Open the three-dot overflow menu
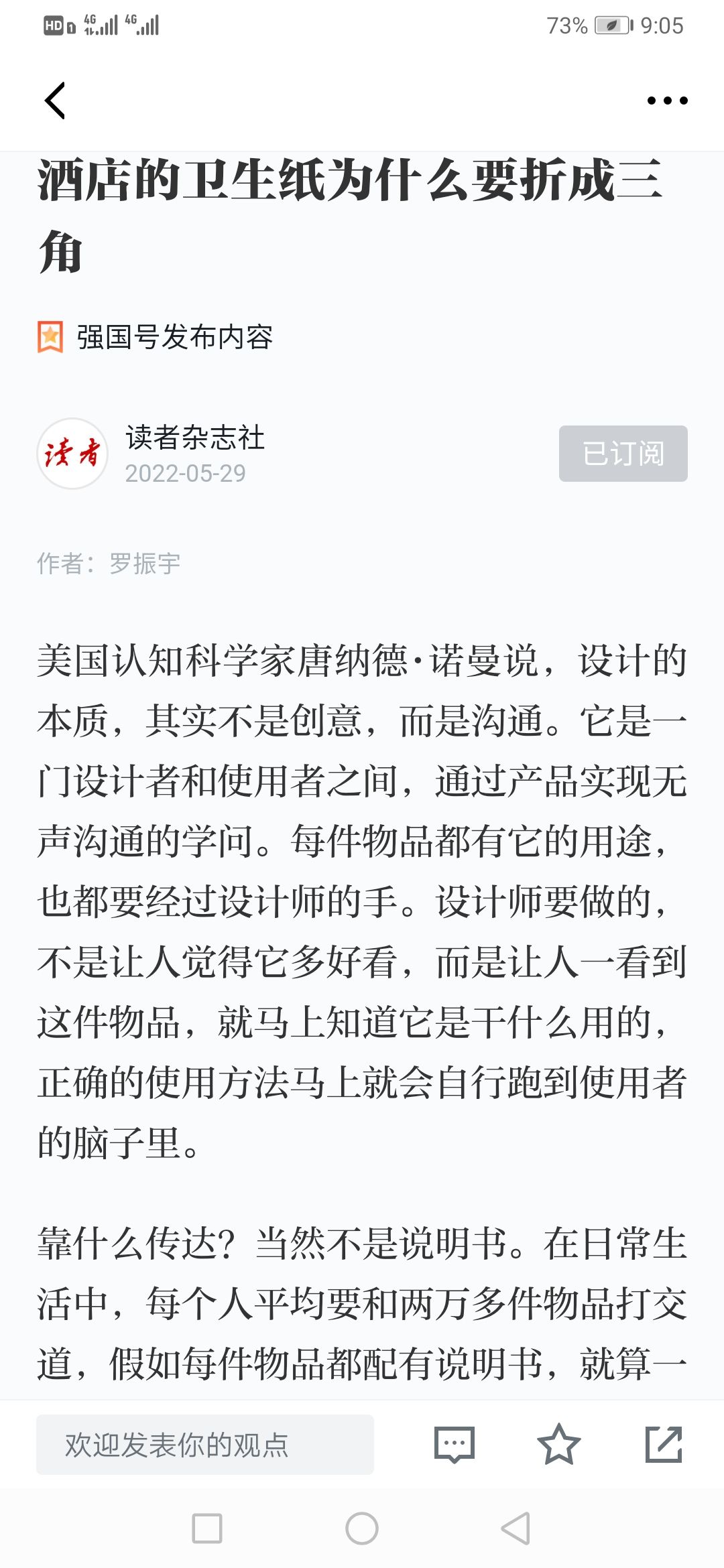The image size is (724, 1568). (x=667, y=101)
